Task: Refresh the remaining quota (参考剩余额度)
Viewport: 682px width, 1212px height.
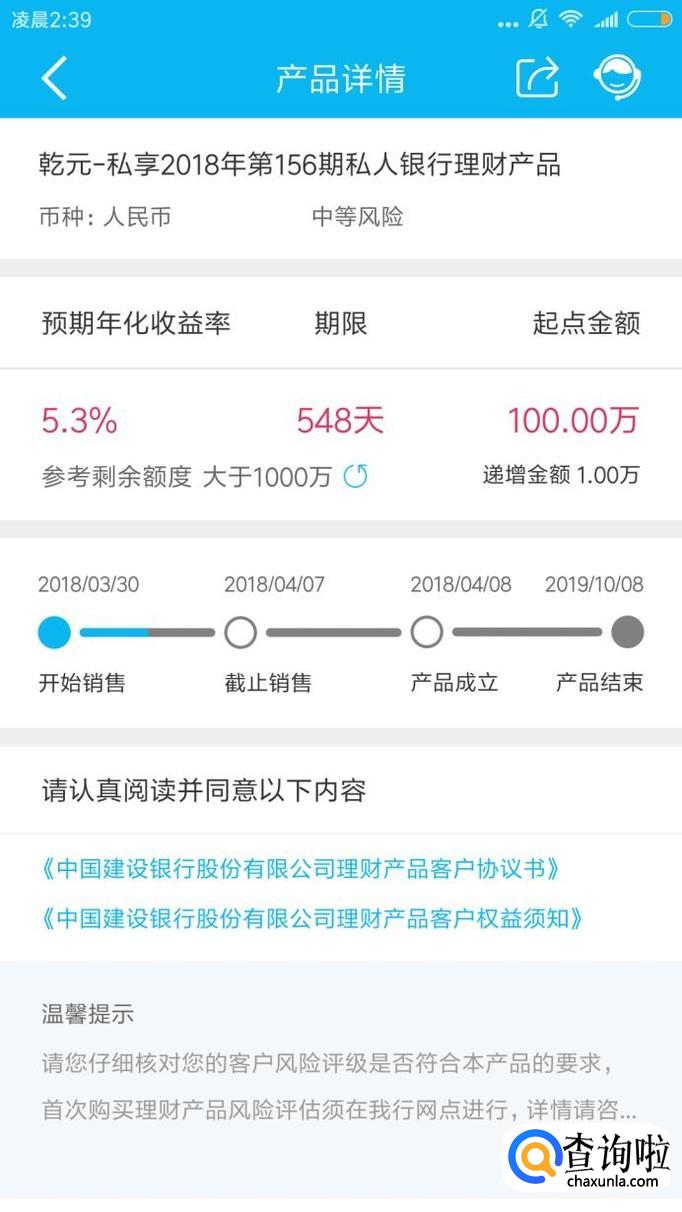Action: coord(356,476)
